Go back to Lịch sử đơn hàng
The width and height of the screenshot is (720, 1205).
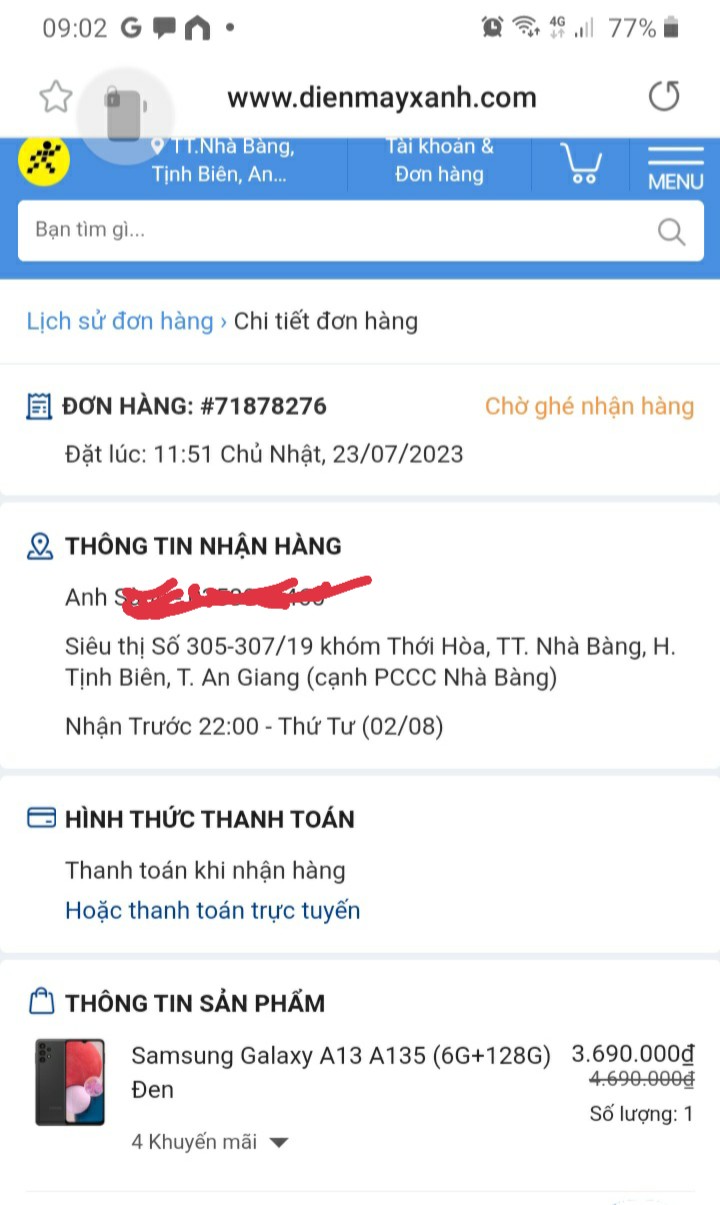pos(119,321)
